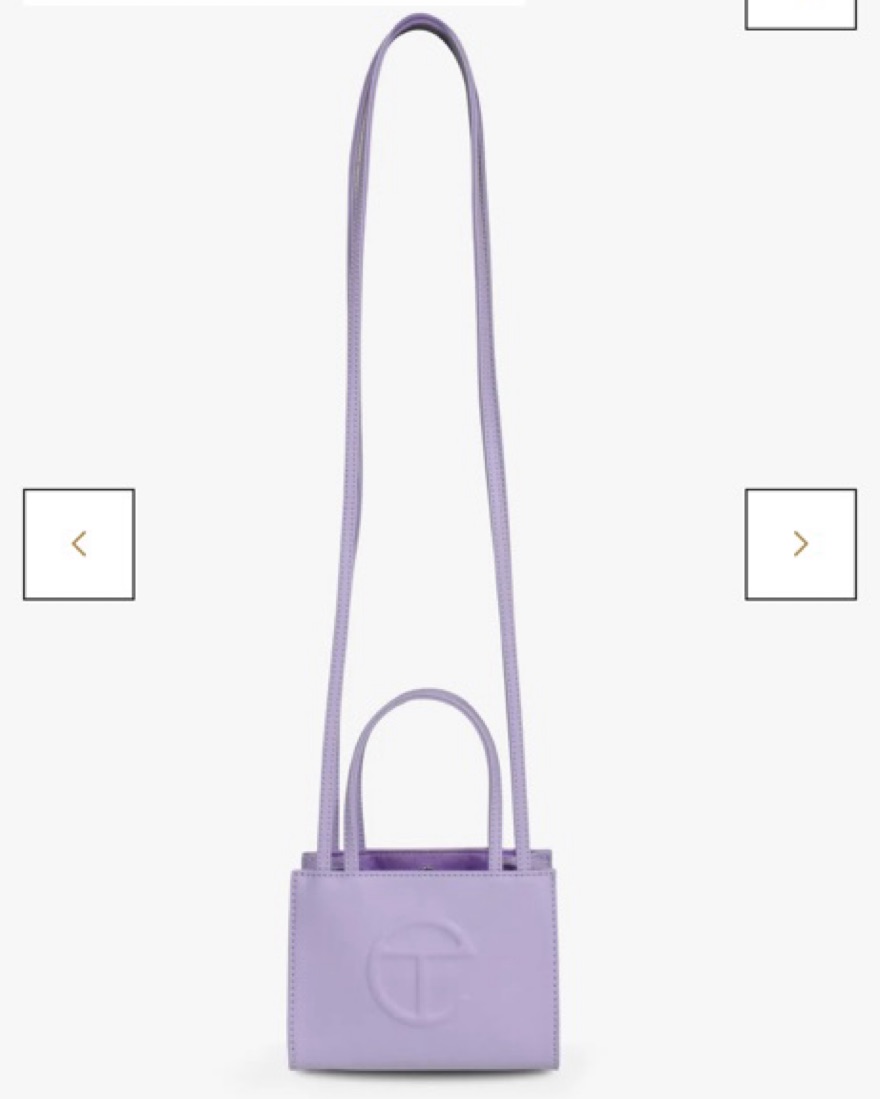Image resolution: width=880 pixels, height=1099 pixels.
Task: Show the next product image
Action: pyautogui.click(x=800, y=544)
